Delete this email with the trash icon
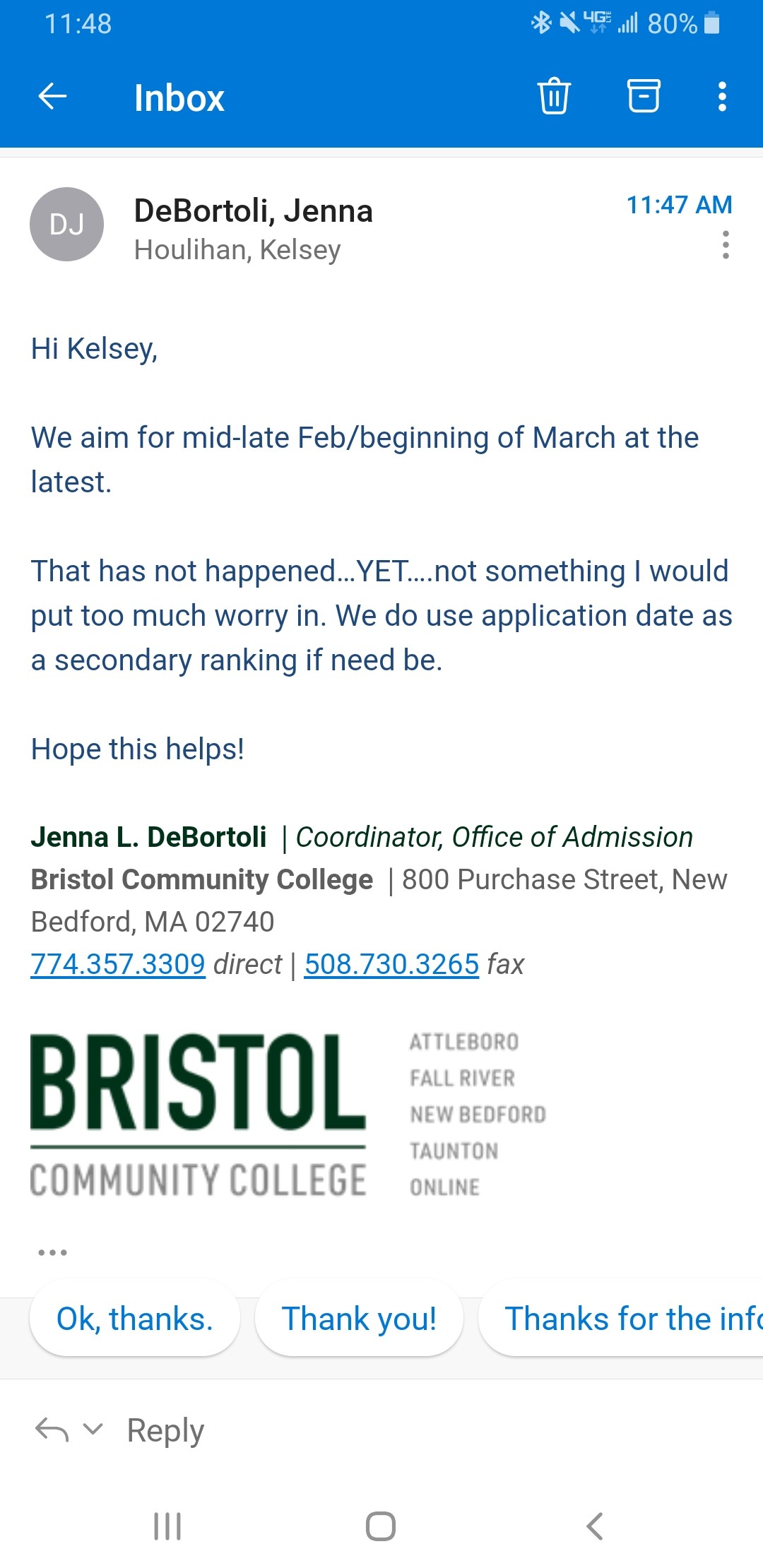The width and height of the screenshot is (763, 1568). tap(554, 96)
